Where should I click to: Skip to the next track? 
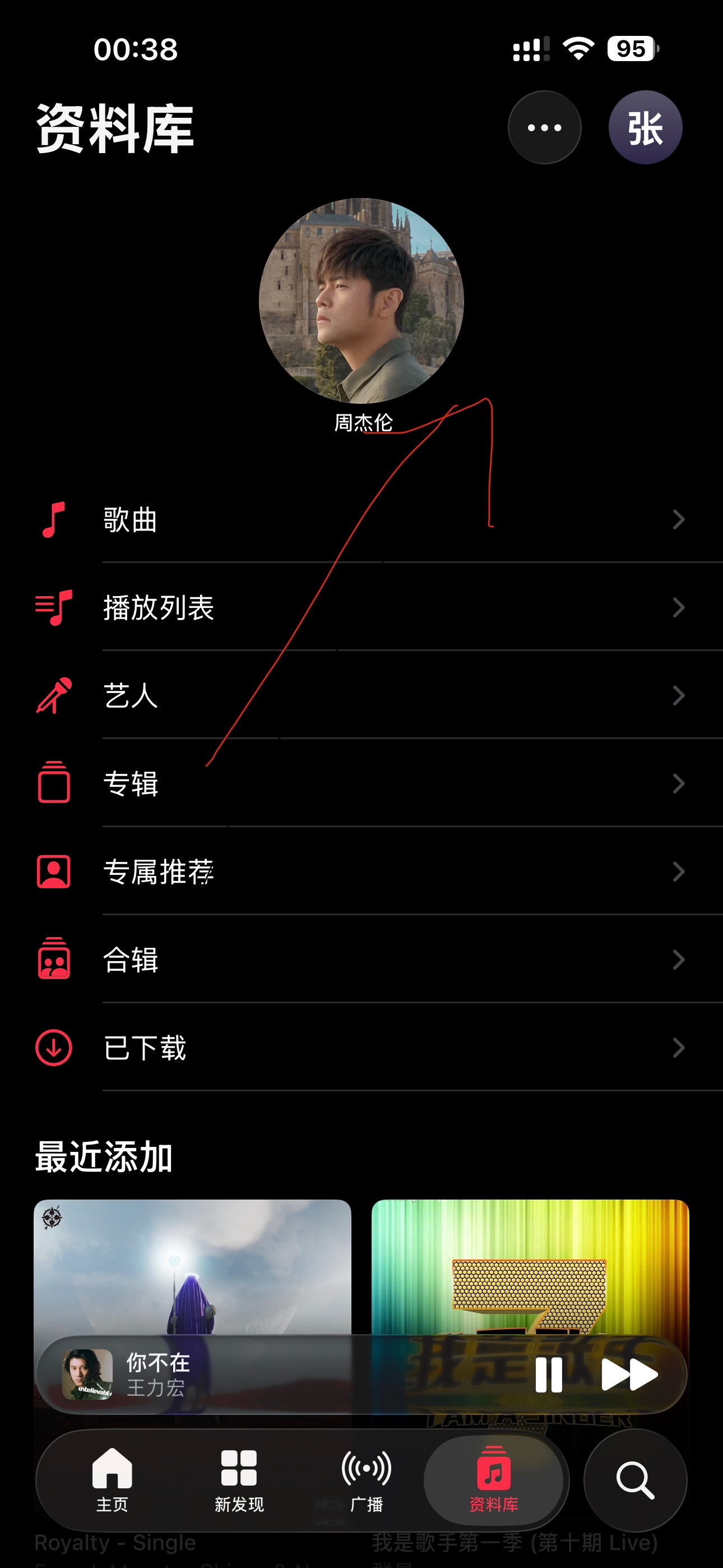coord(629,1375)
